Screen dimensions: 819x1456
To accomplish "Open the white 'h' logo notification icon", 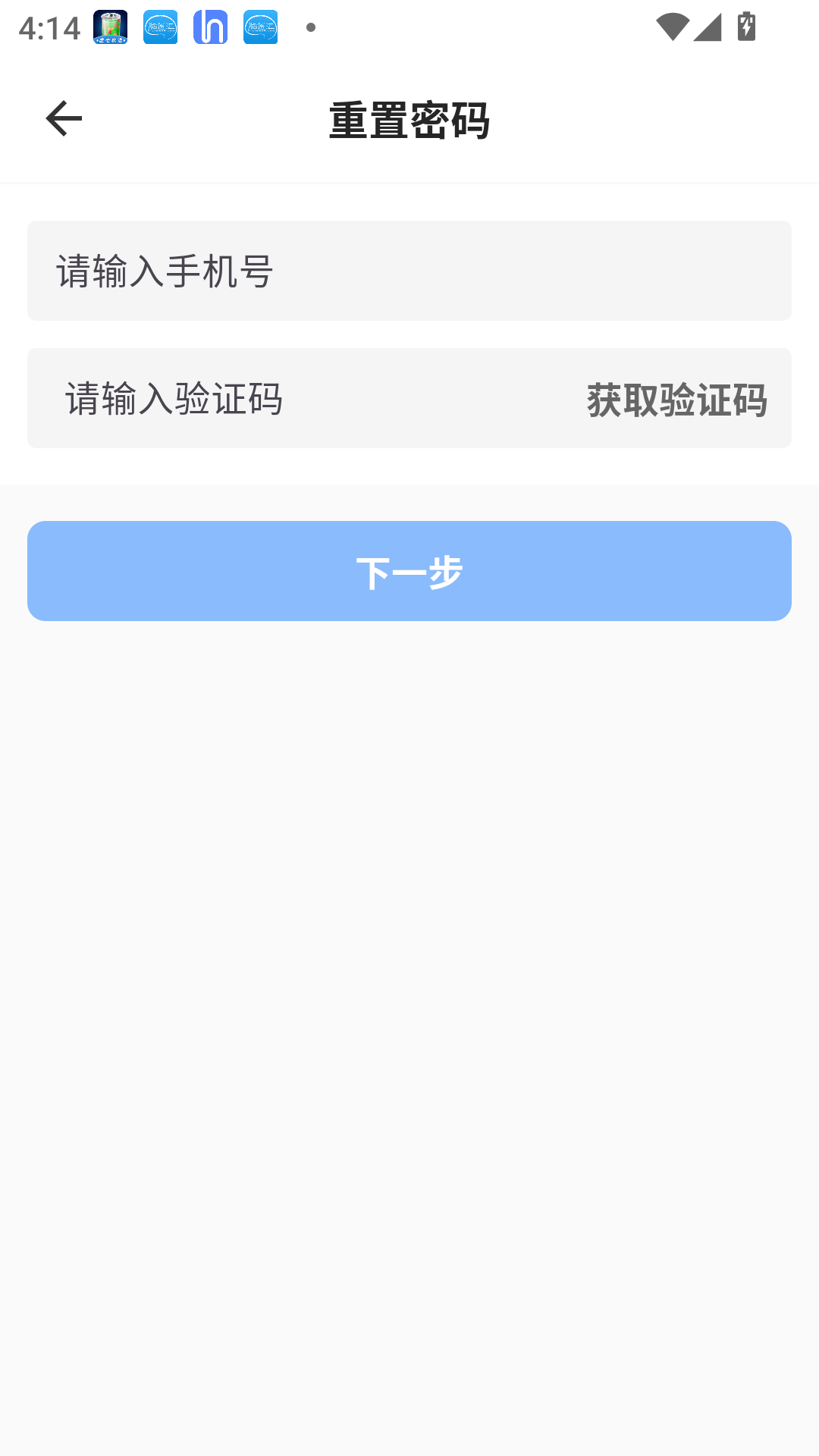I will point(212,28).
